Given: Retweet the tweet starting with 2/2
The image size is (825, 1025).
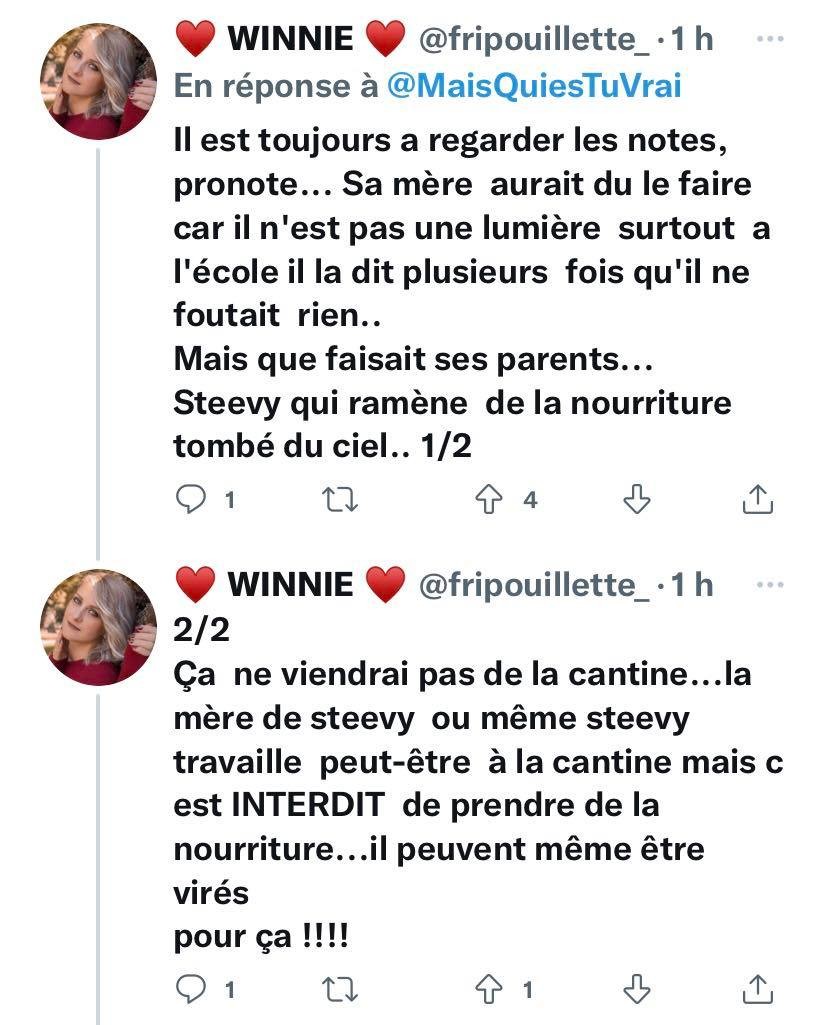Looking at the screenshot, I should pyautogui.click(x=340, y=989).
